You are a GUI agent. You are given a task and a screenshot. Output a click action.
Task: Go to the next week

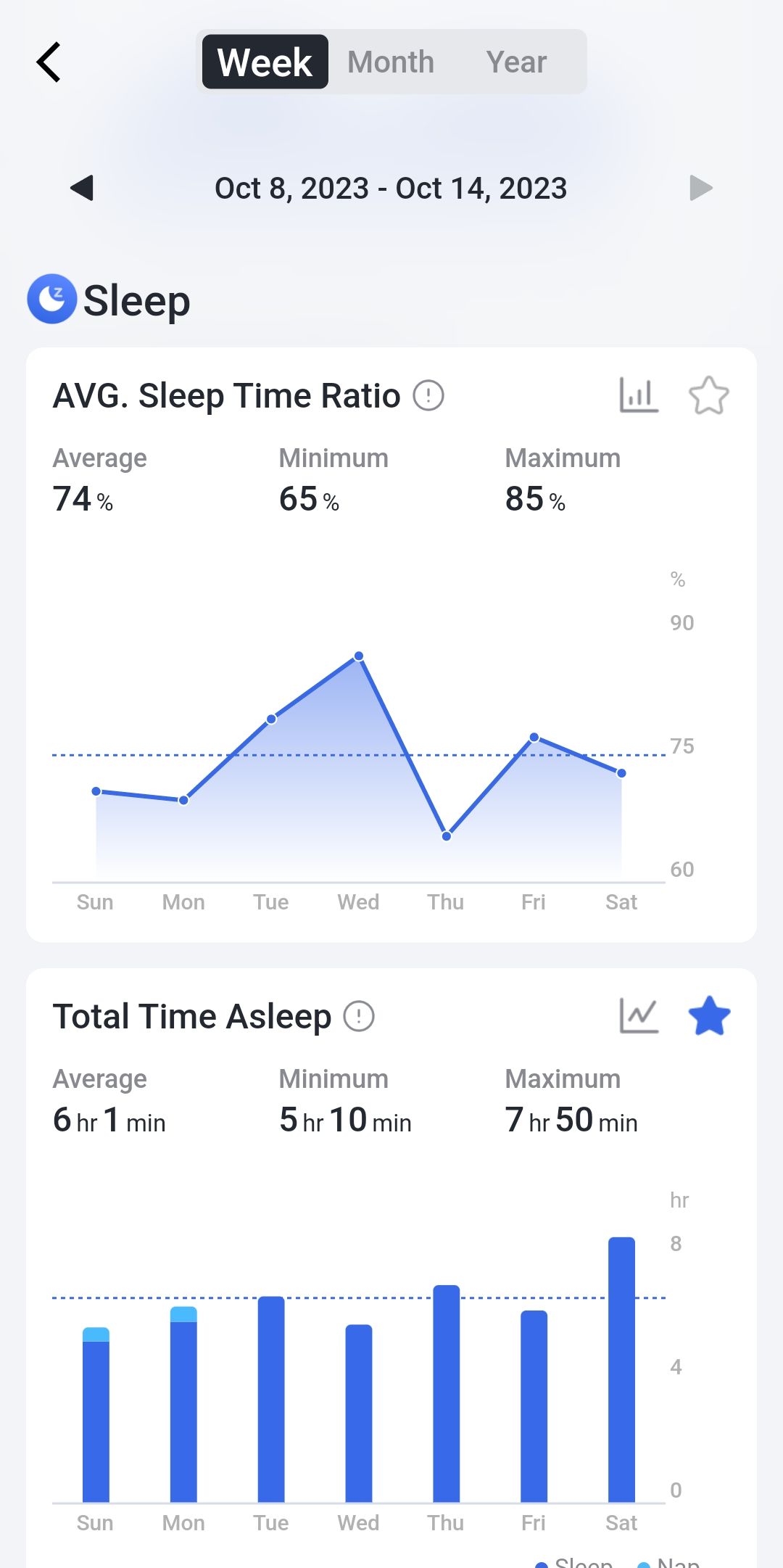(701, 188)
